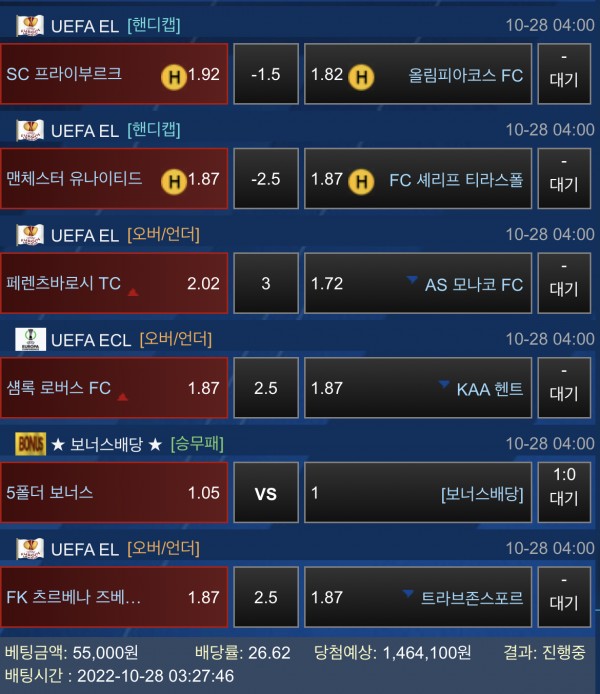Tap the [보너스배당] cell

[418, 493]
